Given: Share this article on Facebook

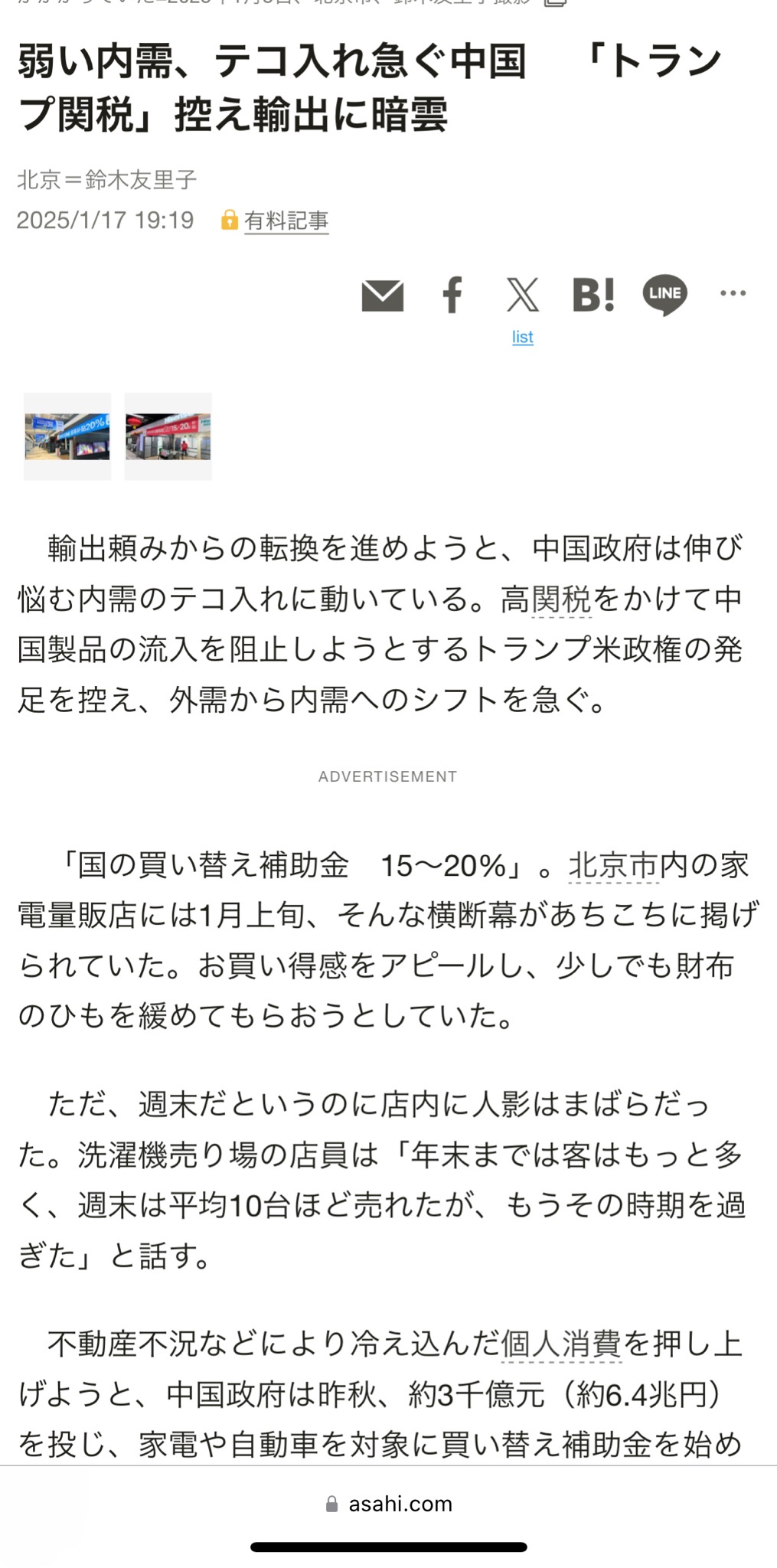Looking at the screenshot, I should (452, 295).
